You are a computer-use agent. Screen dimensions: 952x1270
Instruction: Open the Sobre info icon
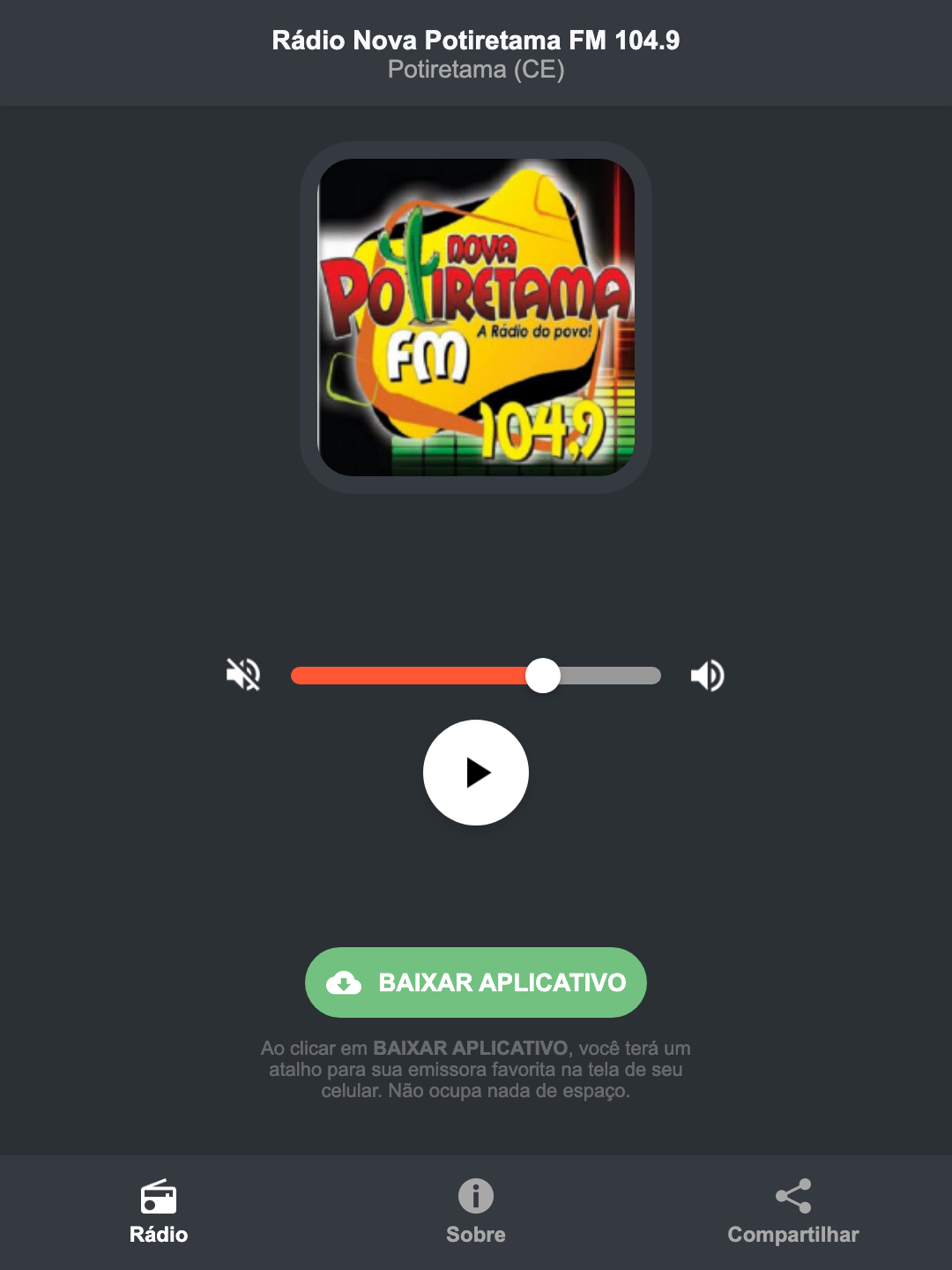tap(475, 1198)
